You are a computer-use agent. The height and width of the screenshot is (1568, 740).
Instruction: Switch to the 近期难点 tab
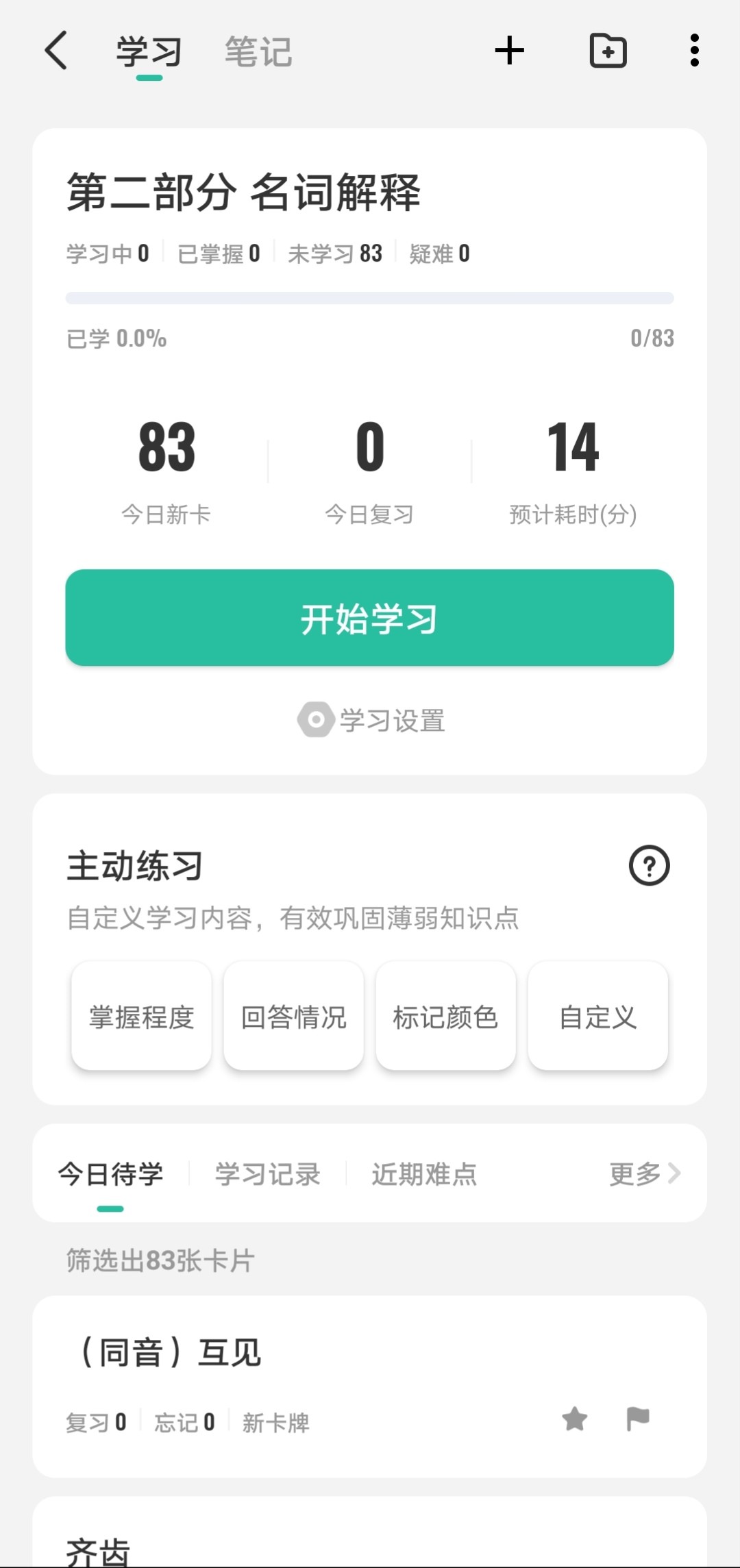[424, 1174]
